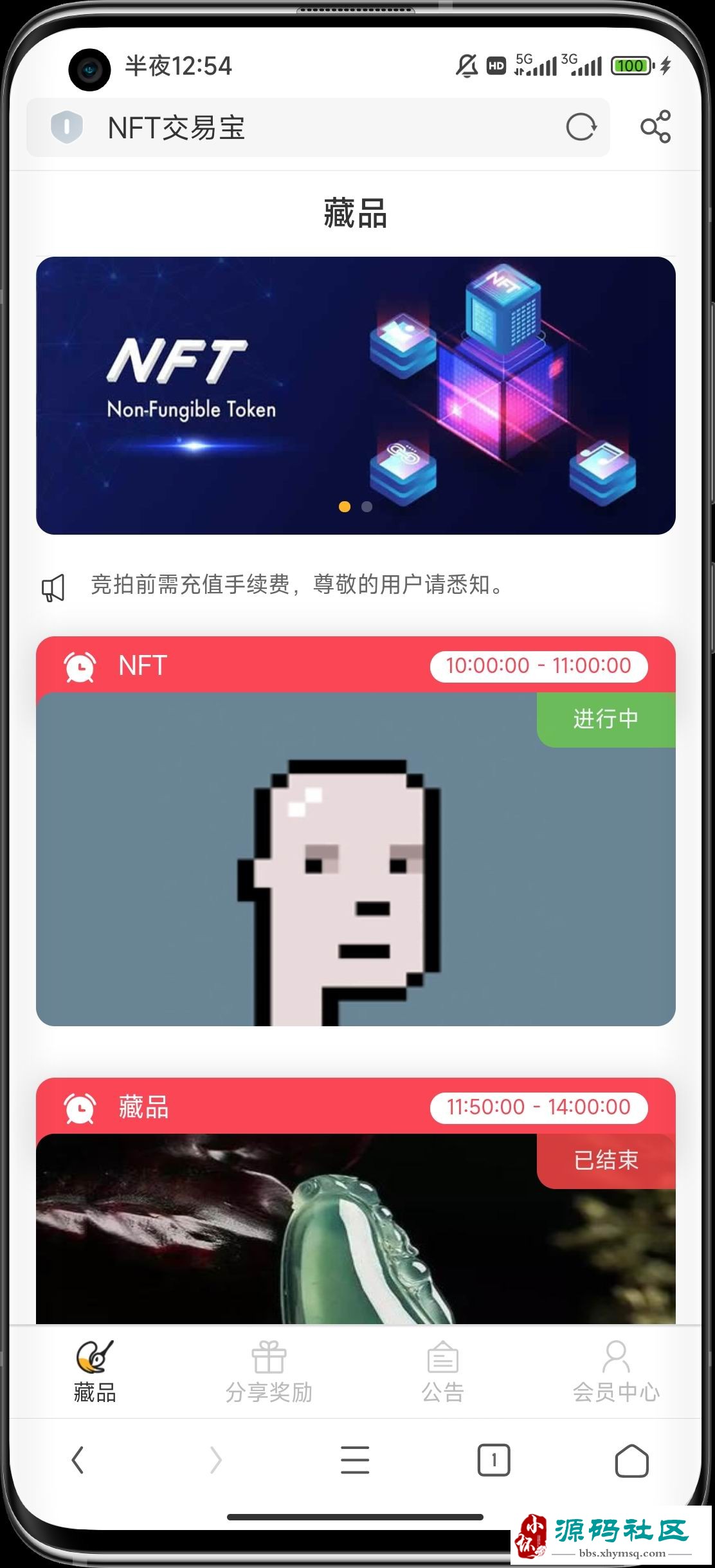Open the NFT Non-Fungible Token banner
This screenshot has height=1568, width=715.
pyautogui.click(x=356, y=395)
